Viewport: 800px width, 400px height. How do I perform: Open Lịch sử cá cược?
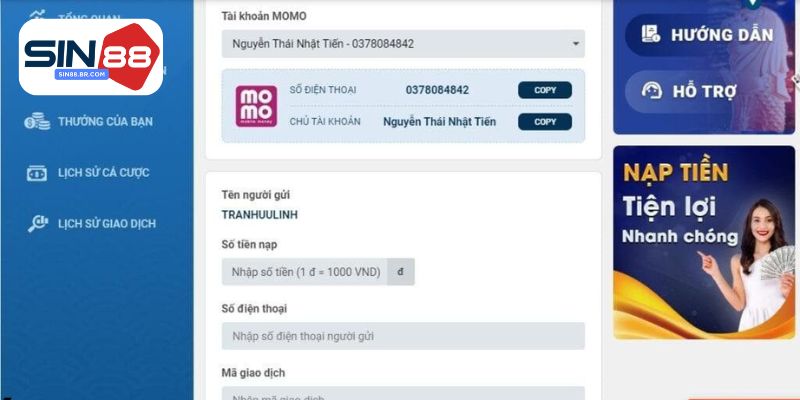(x=102, y=172)
